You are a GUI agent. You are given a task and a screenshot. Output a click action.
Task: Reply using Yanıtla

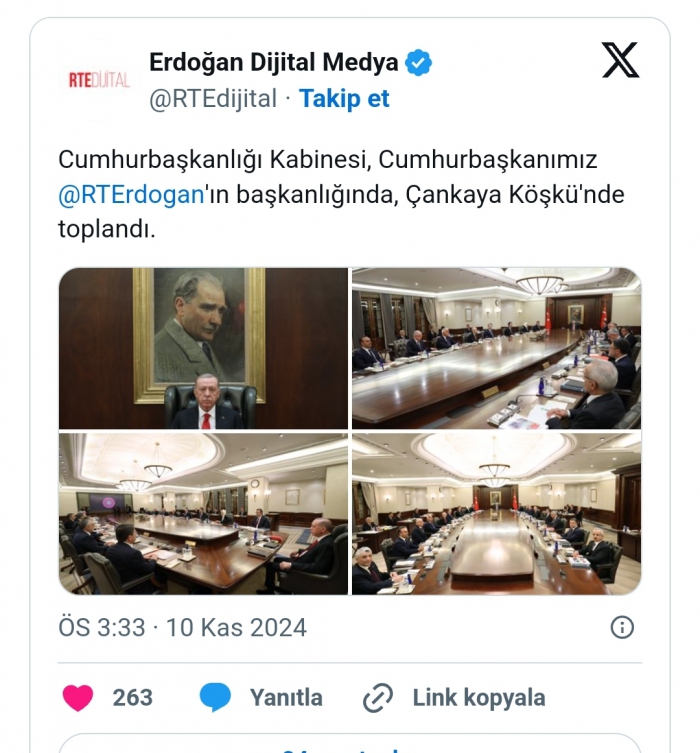coord(261,697)
